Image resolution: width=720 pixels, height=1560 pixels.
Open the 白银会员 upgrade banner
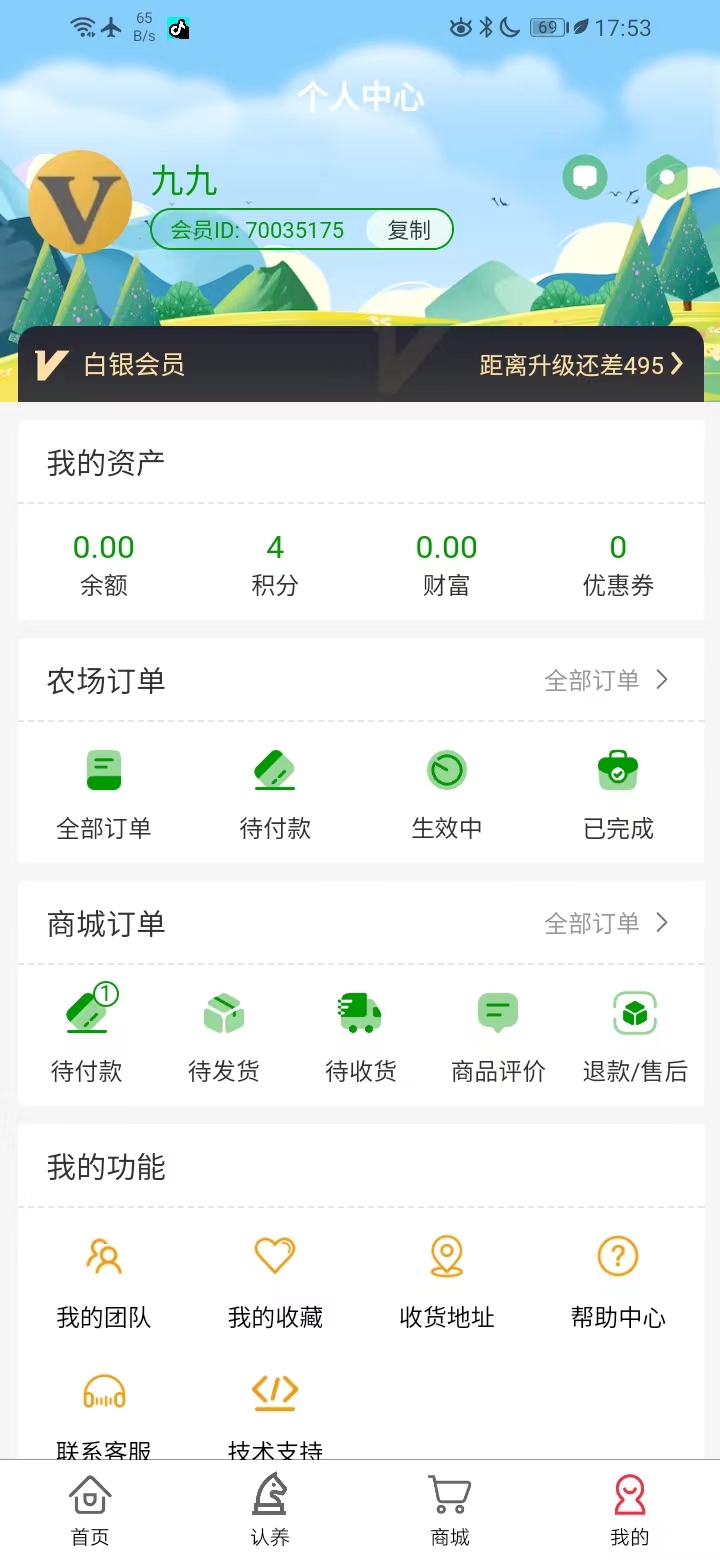(360, 365)
